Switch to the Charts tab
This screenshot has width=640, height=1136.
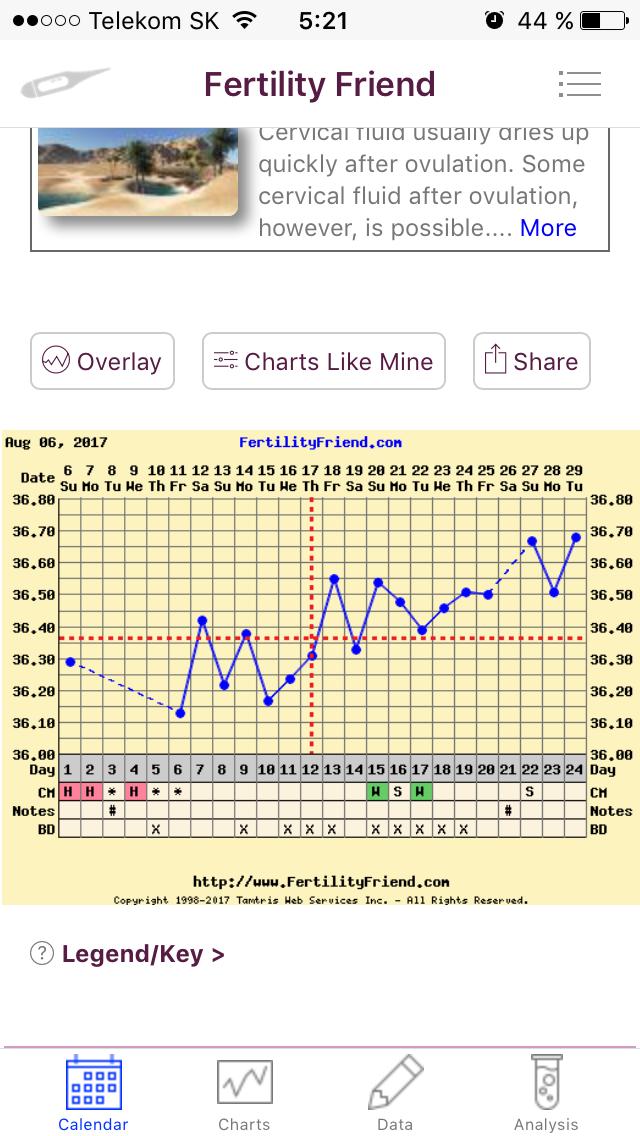click(x=244, y=1093)
